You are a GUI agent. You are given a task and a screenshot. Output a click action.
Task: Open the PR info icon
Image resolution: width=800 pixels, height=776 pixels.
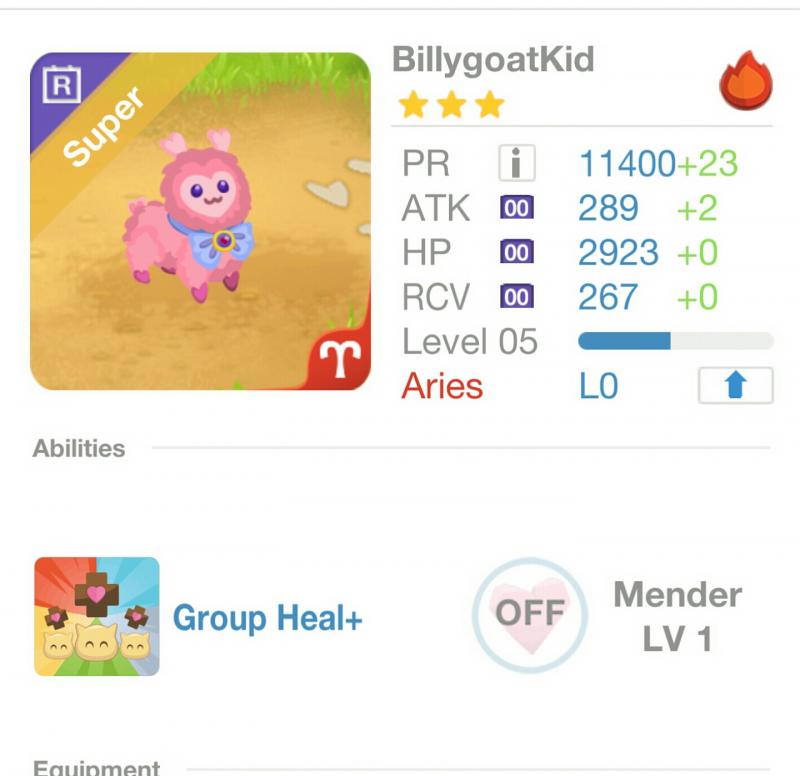pyautogui.click(x=517, y=164)
